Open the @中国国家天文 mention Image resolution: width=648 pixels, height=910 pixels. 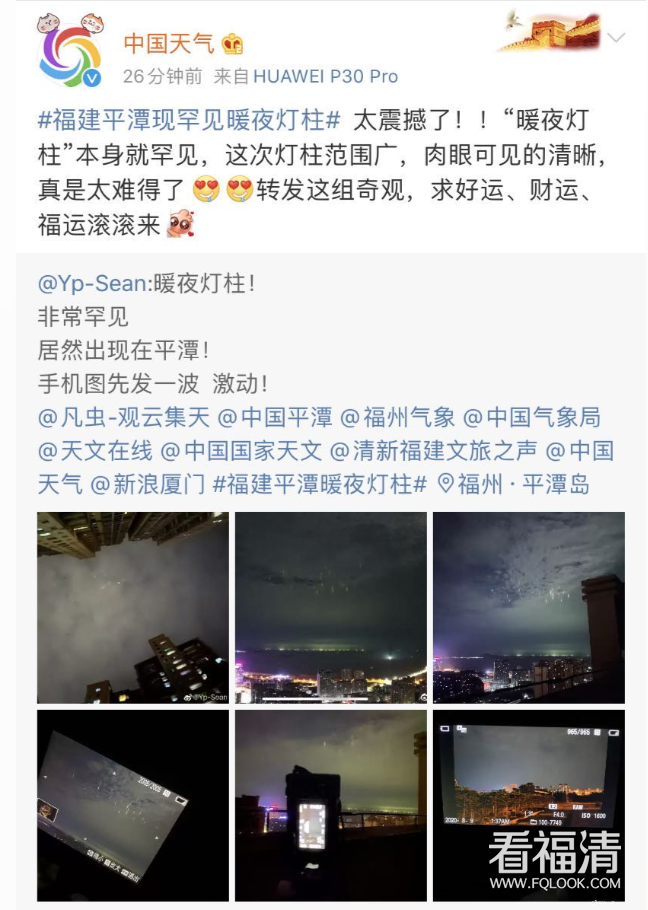coord(241,451)
